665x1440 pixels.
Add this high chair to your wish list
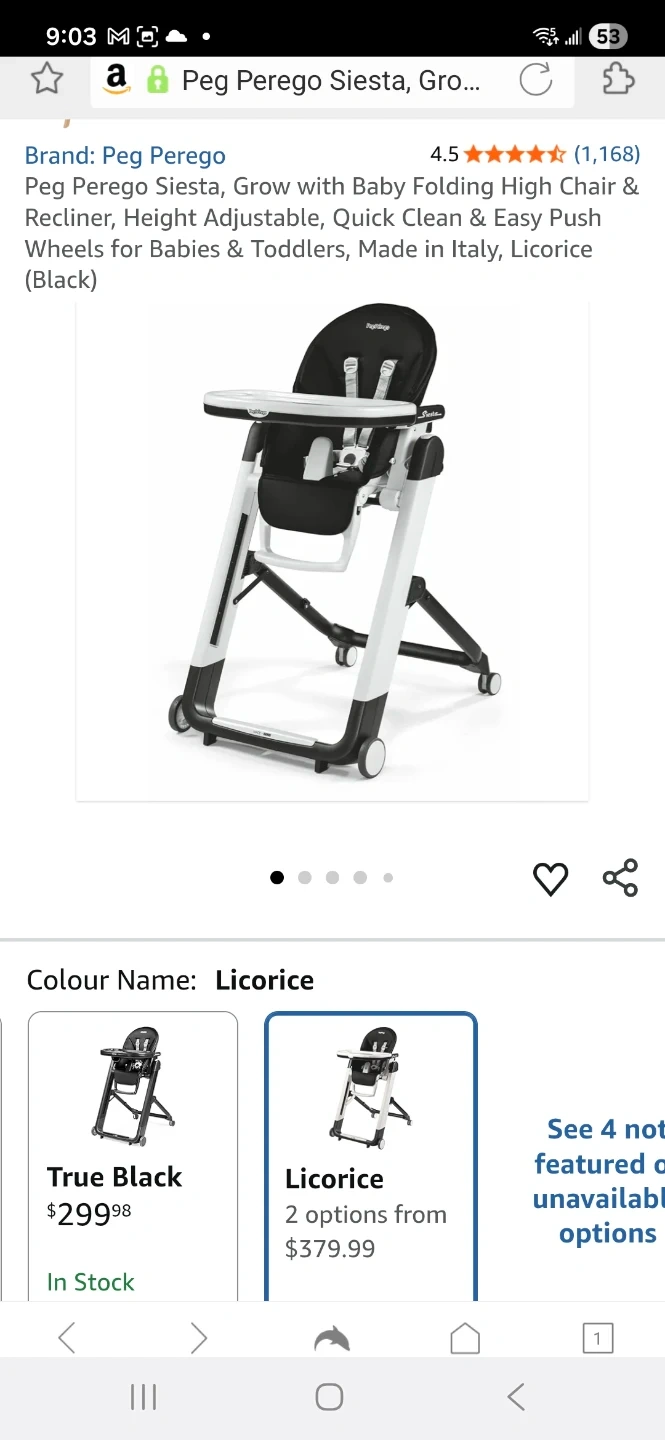point(550,878)
